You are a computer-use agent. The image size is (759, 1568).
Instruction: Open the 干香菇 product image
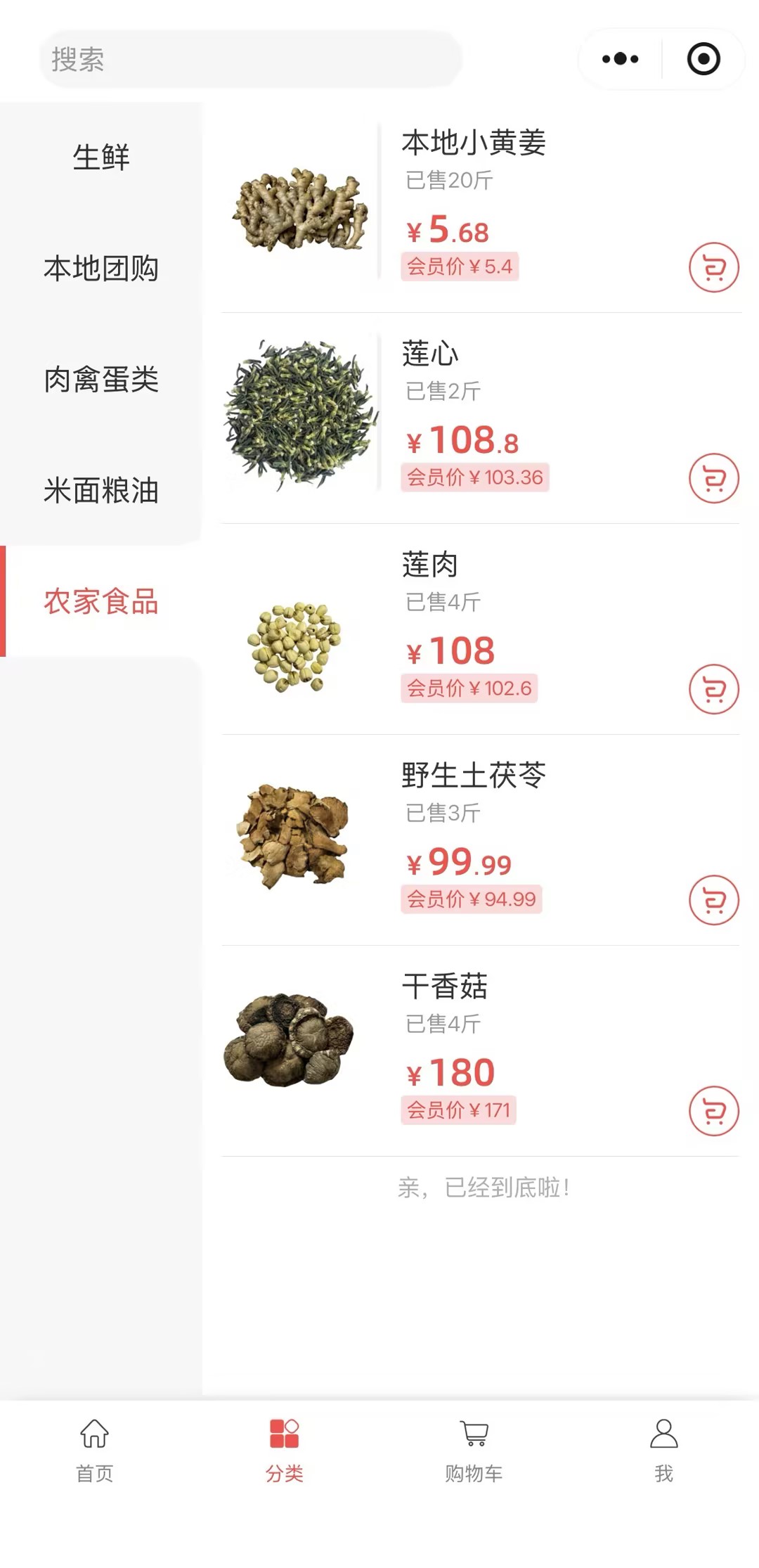point(288,1041)
